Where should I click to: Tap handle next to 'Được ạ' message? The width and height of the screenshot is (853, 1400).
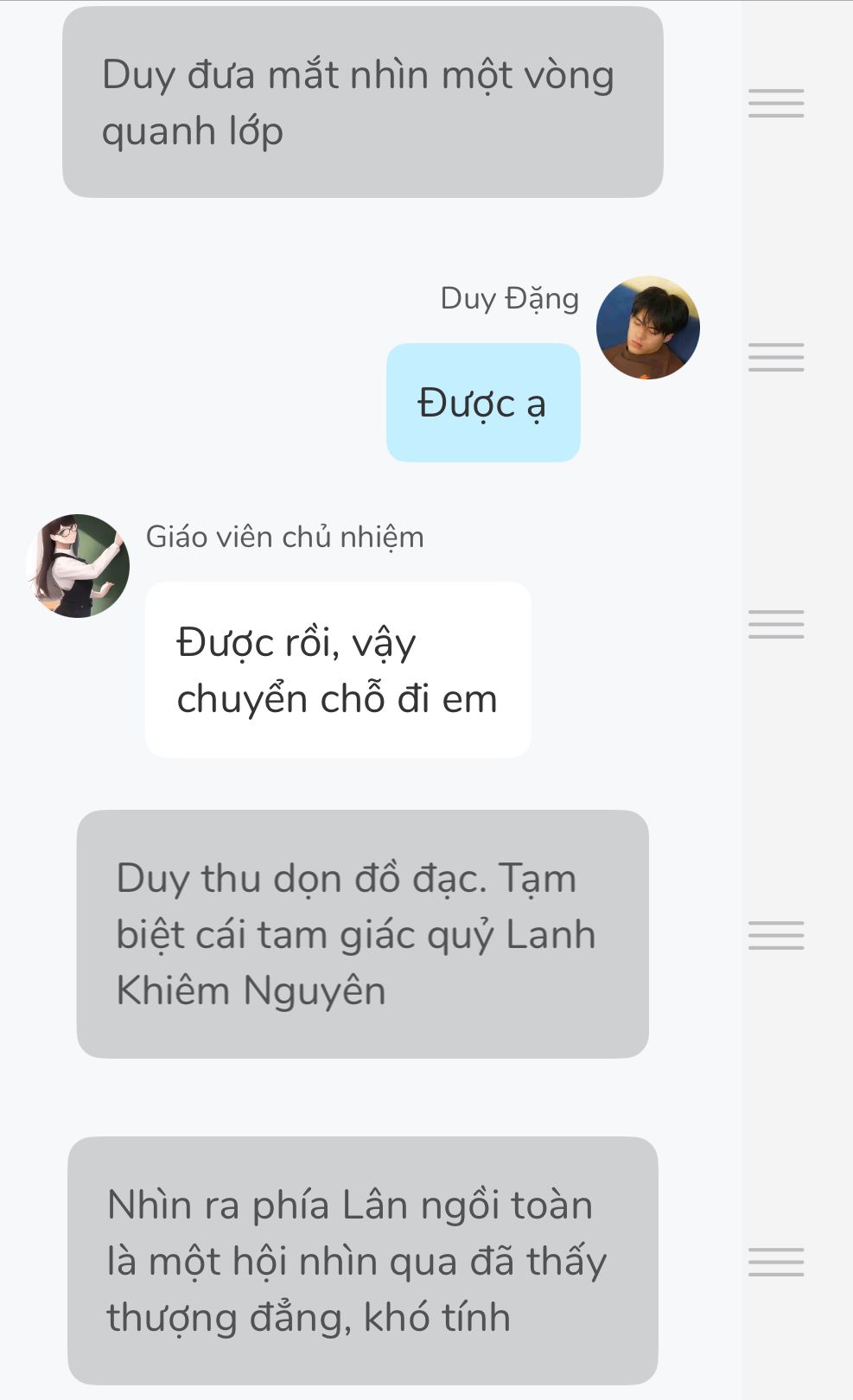(x=776, y=357)
